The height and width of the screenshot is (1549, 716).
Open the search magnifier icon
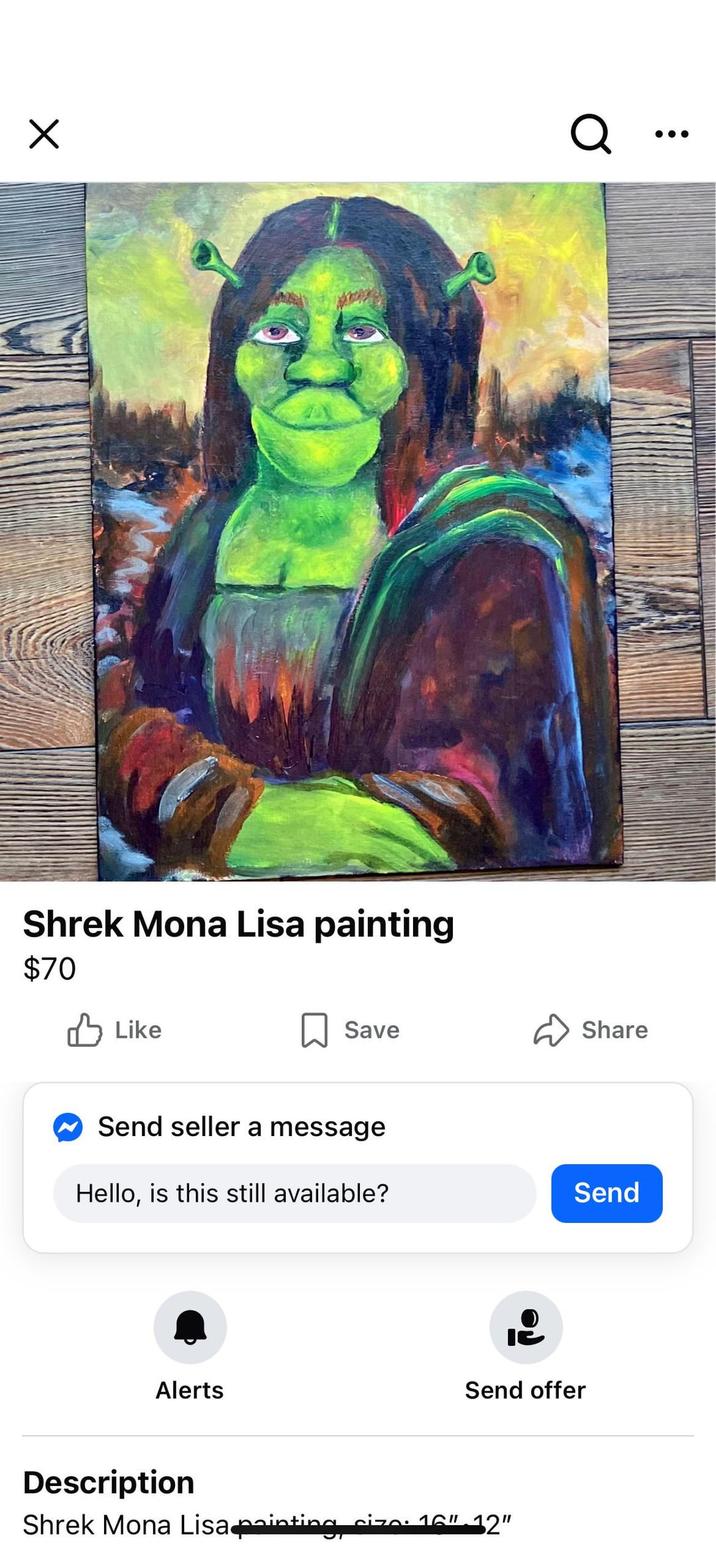click(591, 133)
